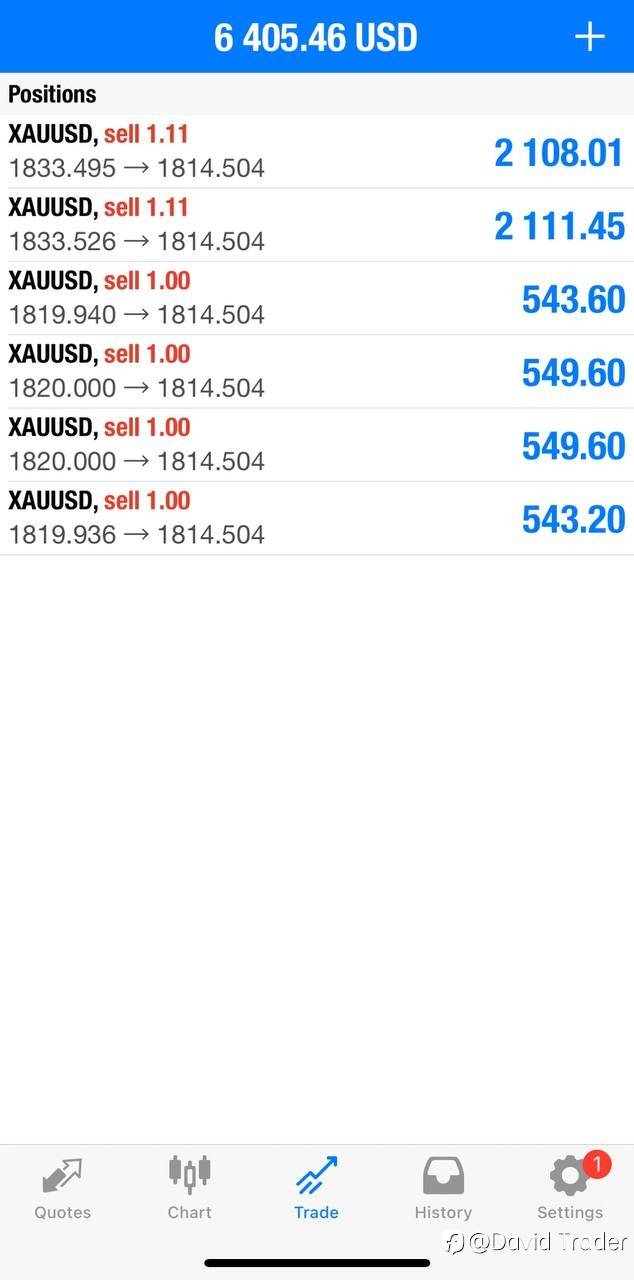The height and width of the screenshot is (1280, 634).
Task: Open XAUUSD position with profit 2 108.01
Action: pyautogui.click(x=317, y=152)
